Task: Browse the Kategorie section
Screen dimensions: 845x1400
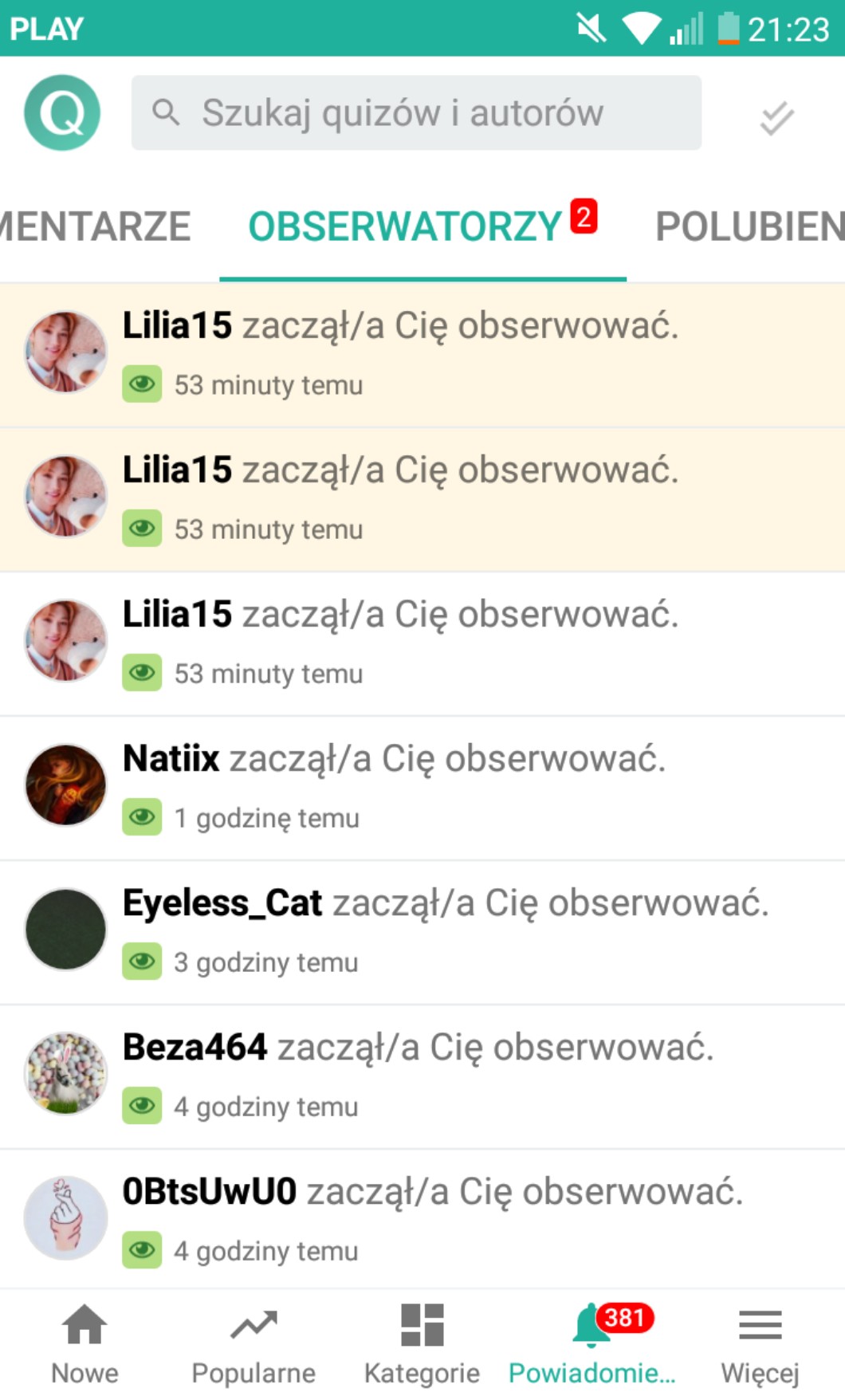Action: tap(422, 1343)
